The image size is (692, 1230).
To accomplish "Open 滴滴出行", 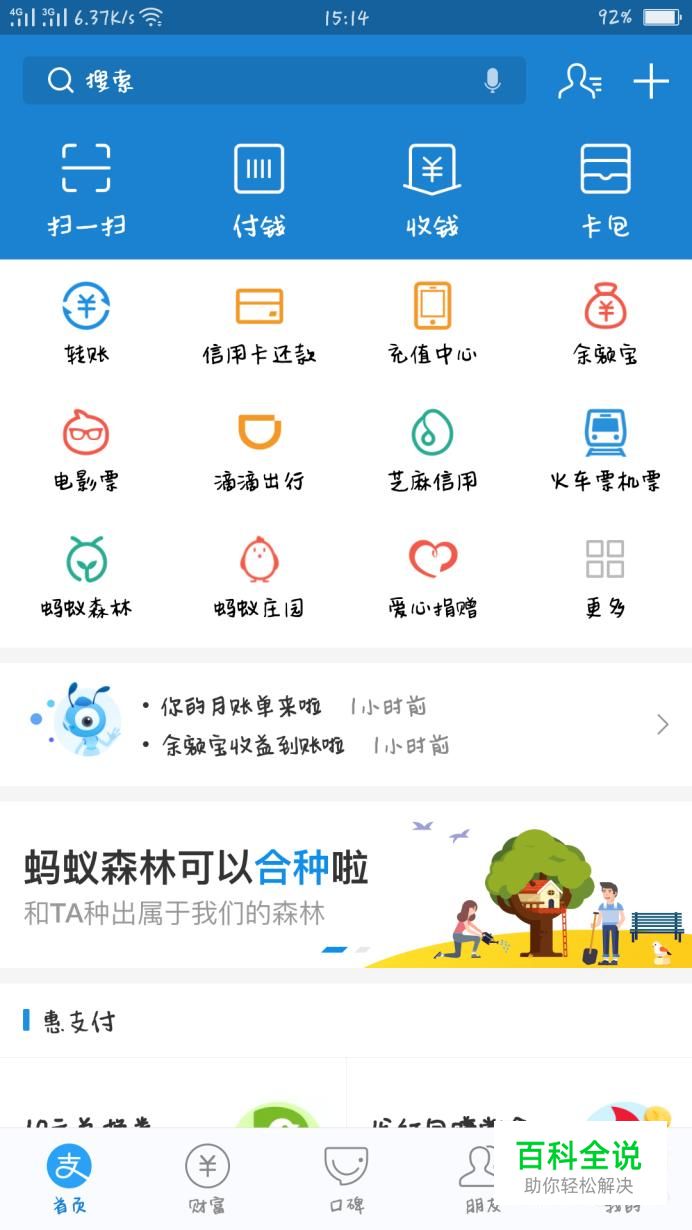I will pos(259,450).
